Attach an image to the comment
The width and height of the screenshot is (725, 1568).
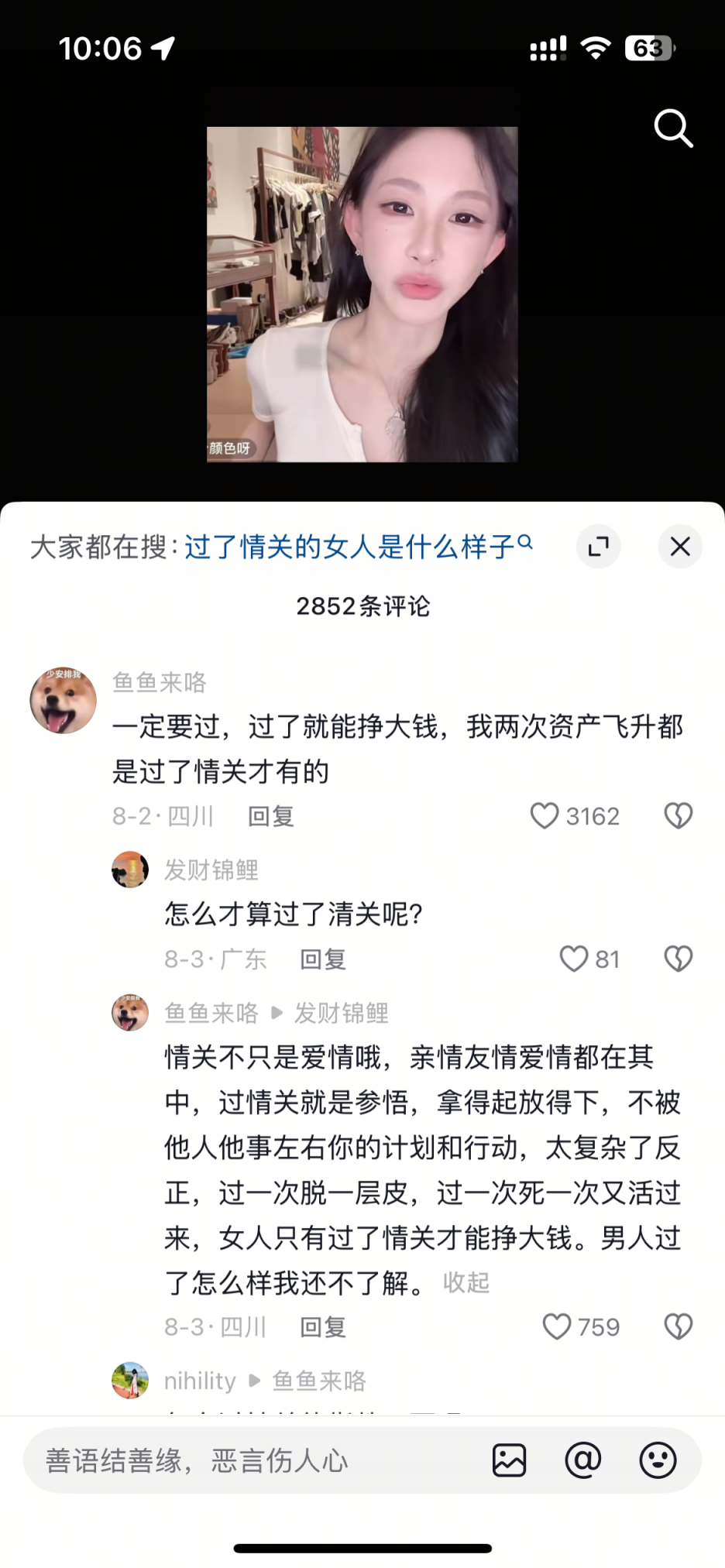[509, 1460]
